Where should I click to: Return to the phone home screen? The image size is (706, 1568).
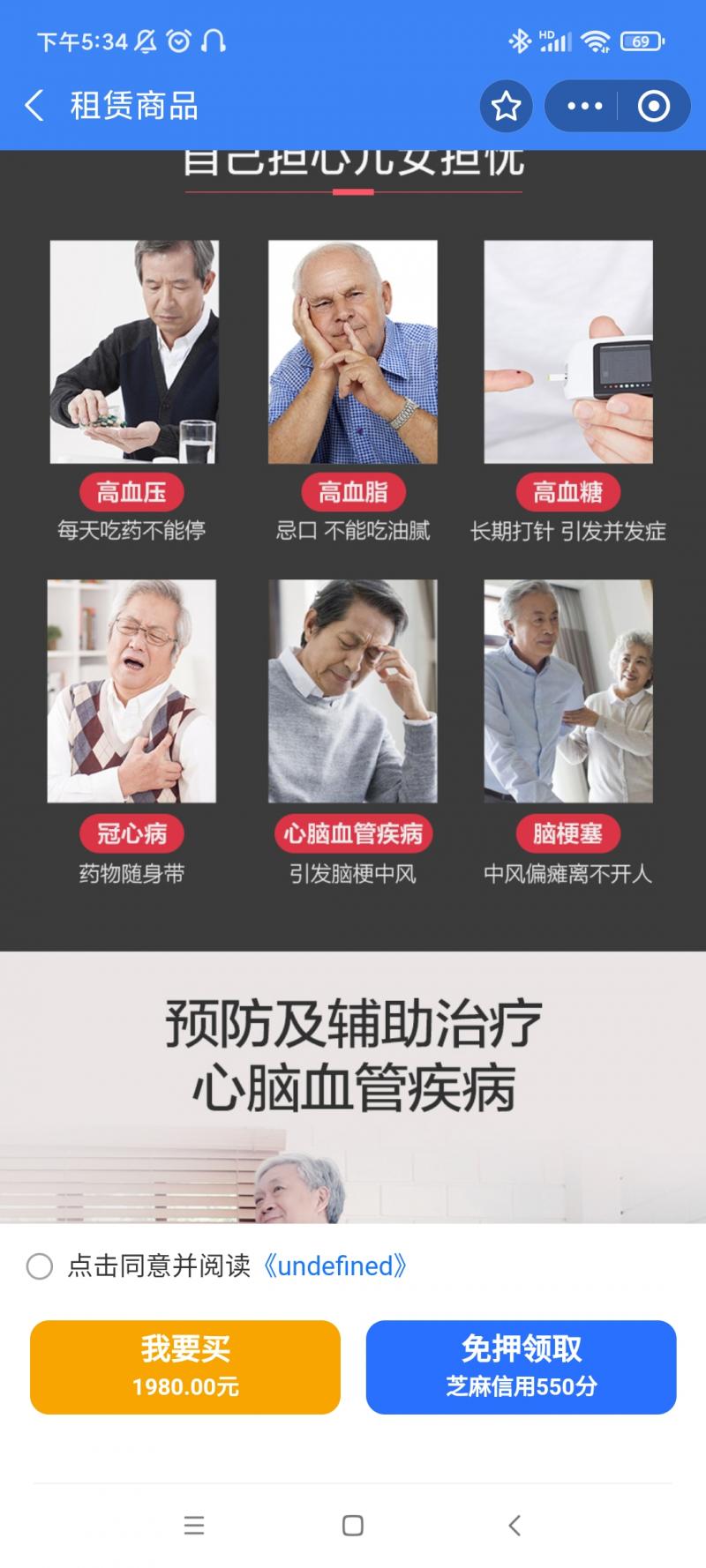(353, 1525)
